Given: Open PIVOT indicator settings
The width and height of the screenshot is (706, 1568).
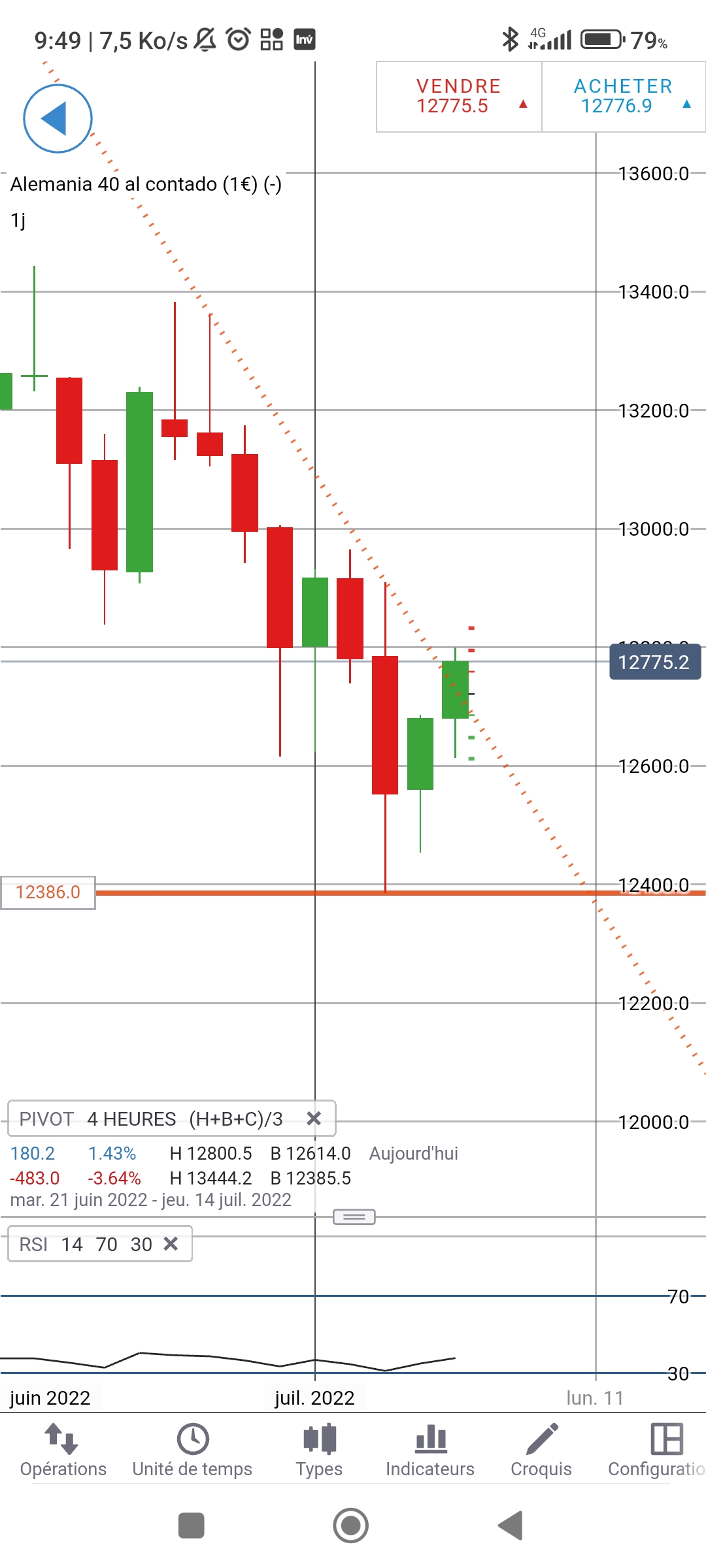Looking at the screenshot, I should point(150,1119).
